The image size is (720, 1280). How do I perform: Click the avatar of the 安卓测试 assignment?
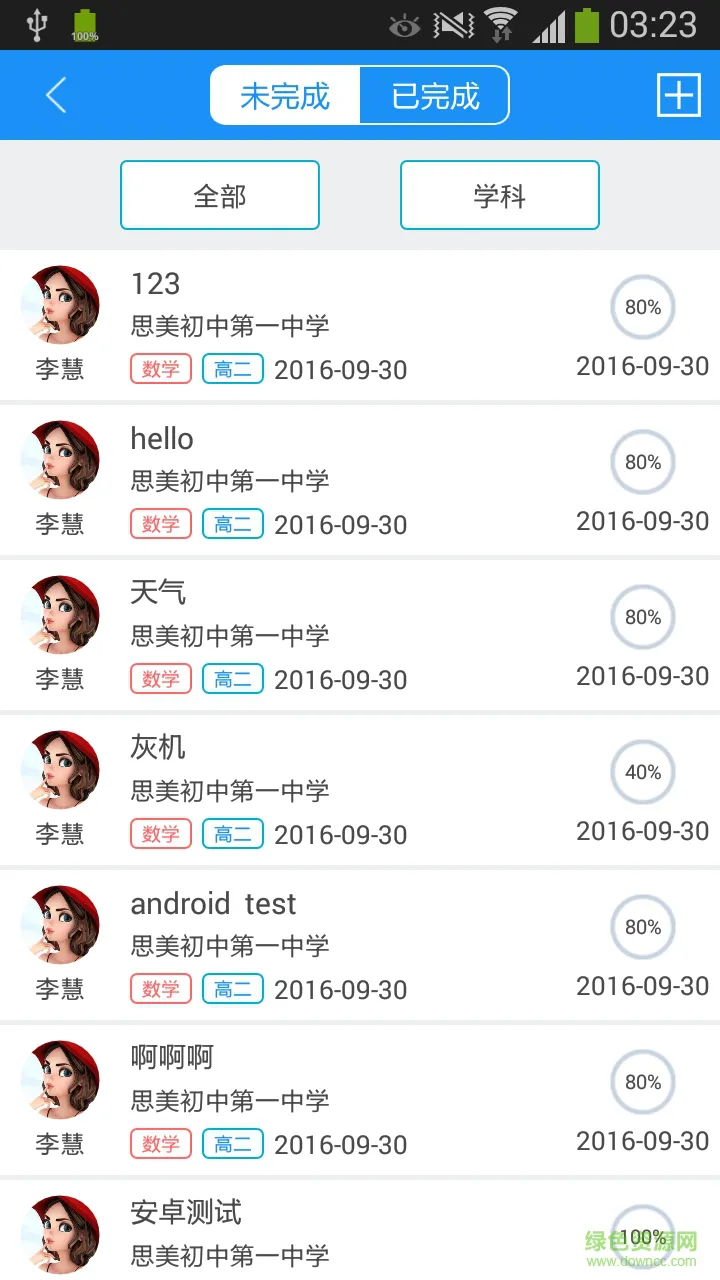click(60, 1234)
